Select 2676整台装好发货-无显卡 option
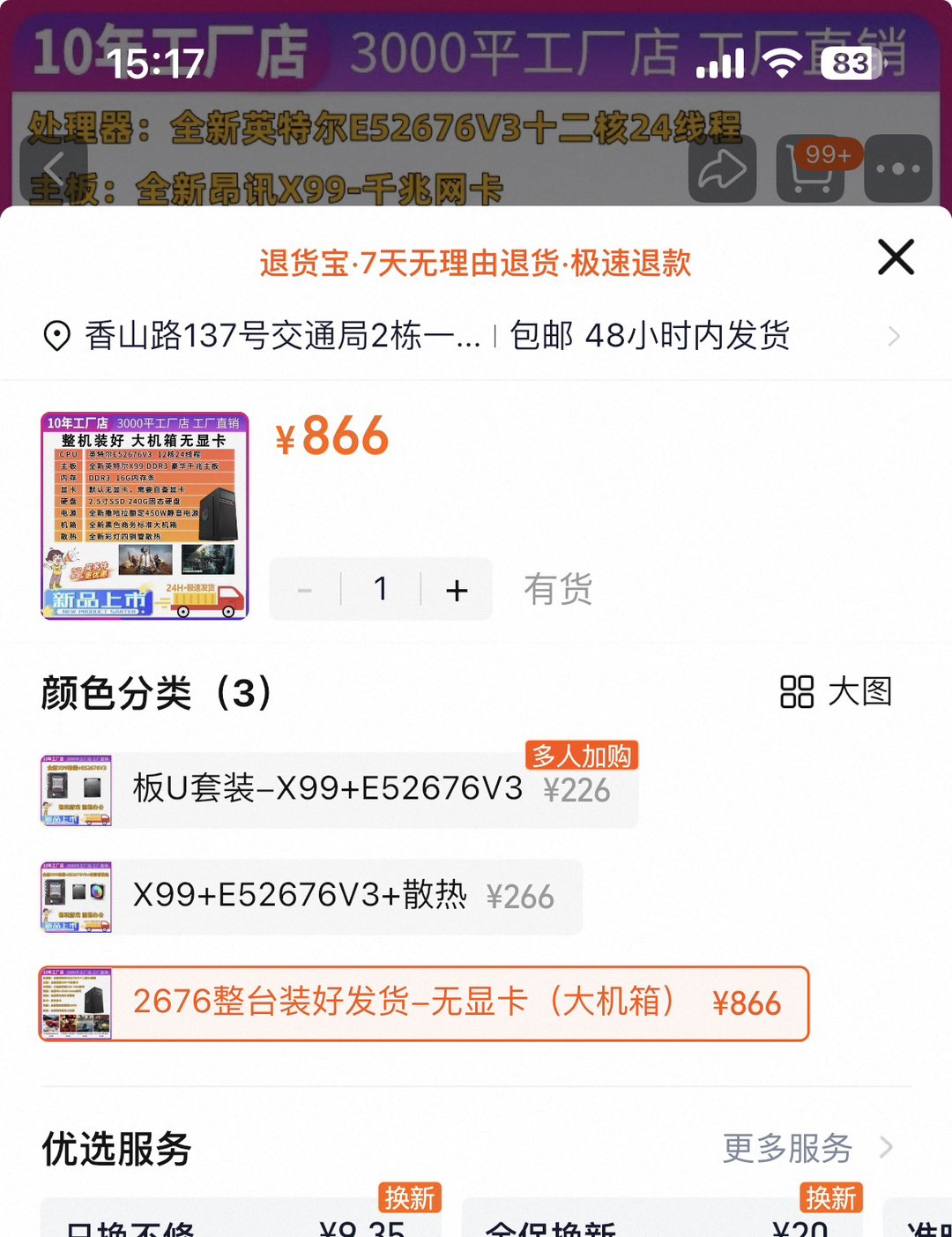 click(x=423, y=1003)
